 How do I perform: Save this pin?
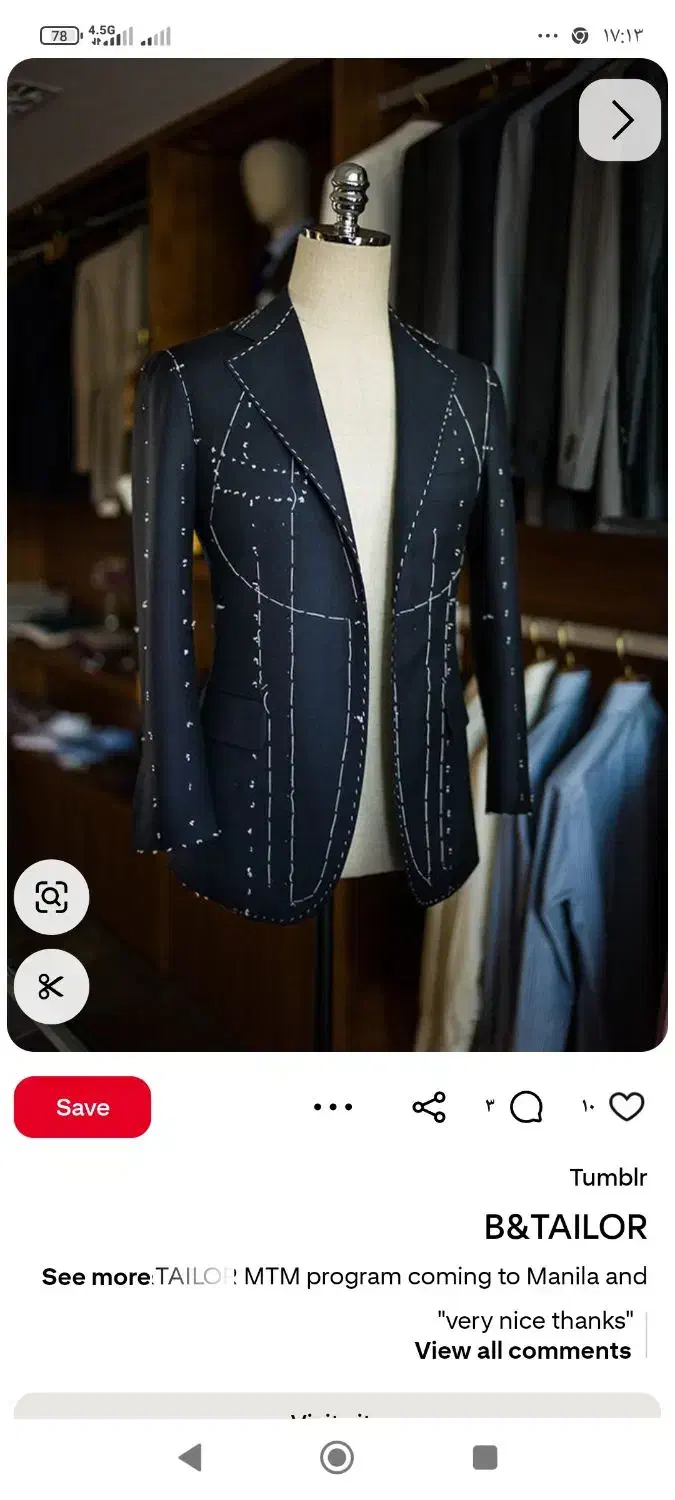tap(82, 1107)
